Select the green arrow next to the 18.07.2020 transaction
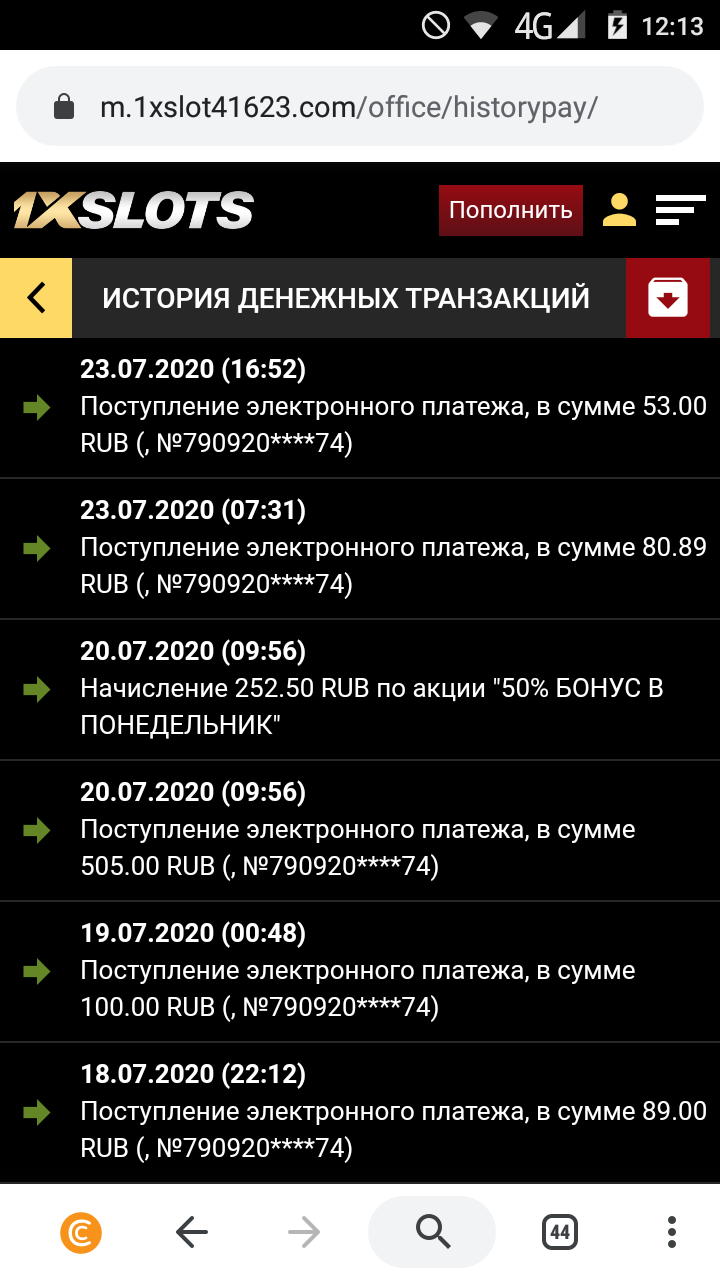The height and width of the screenshot is (1280, 720). coord(37,1112)
